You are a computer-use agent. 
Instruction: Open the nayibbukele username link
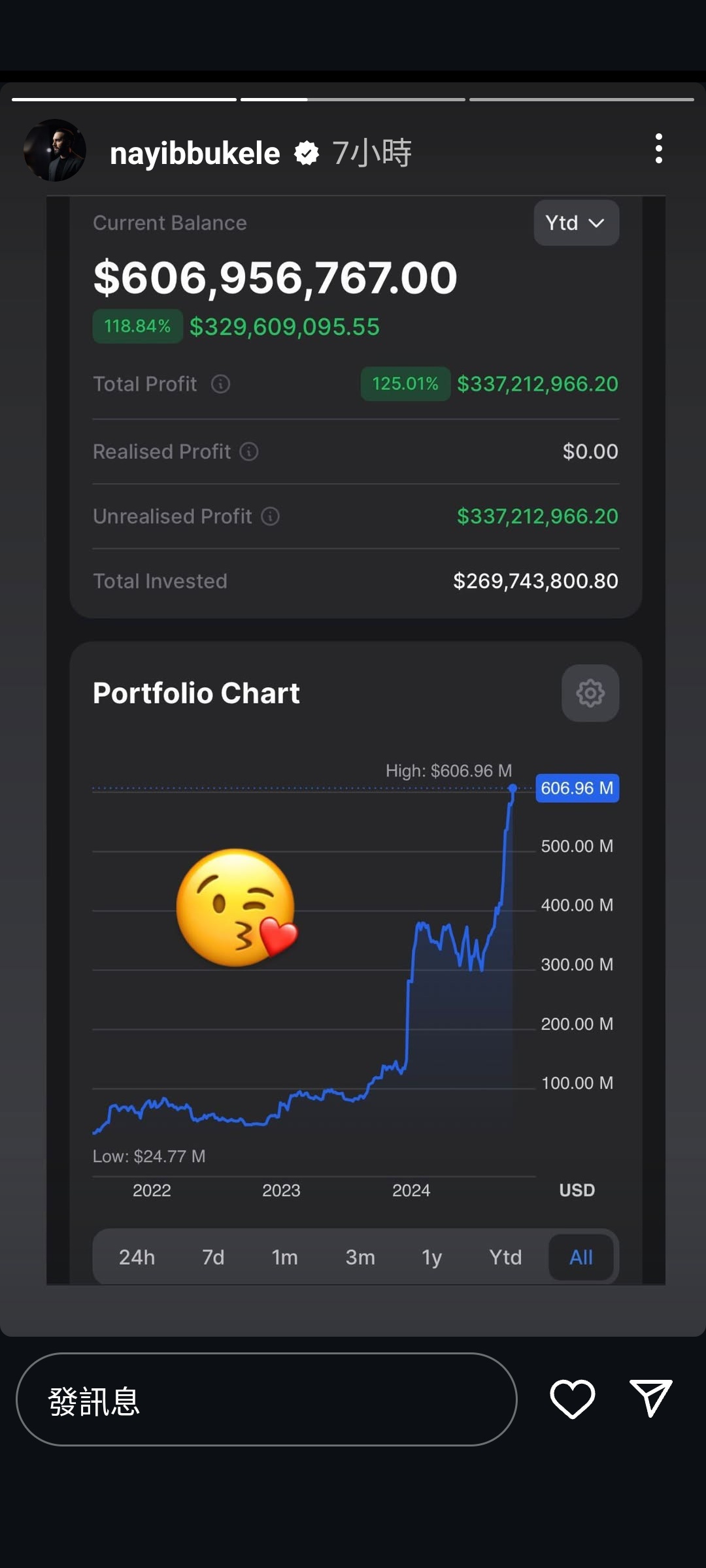195,154
